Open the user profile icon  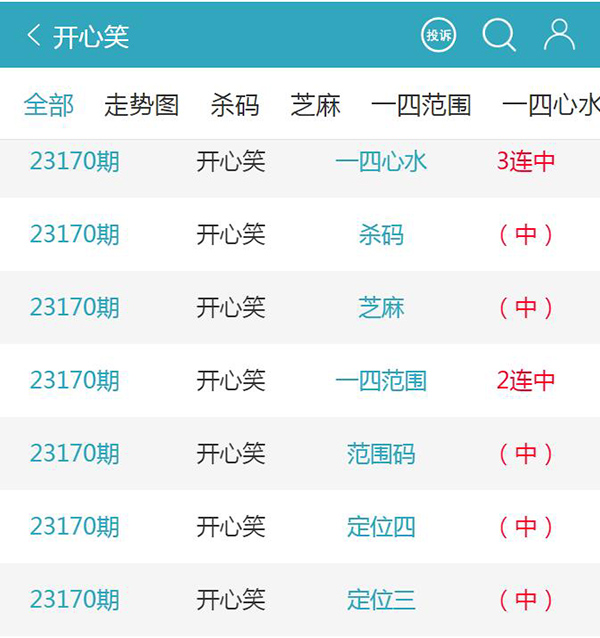click(559, 35)
